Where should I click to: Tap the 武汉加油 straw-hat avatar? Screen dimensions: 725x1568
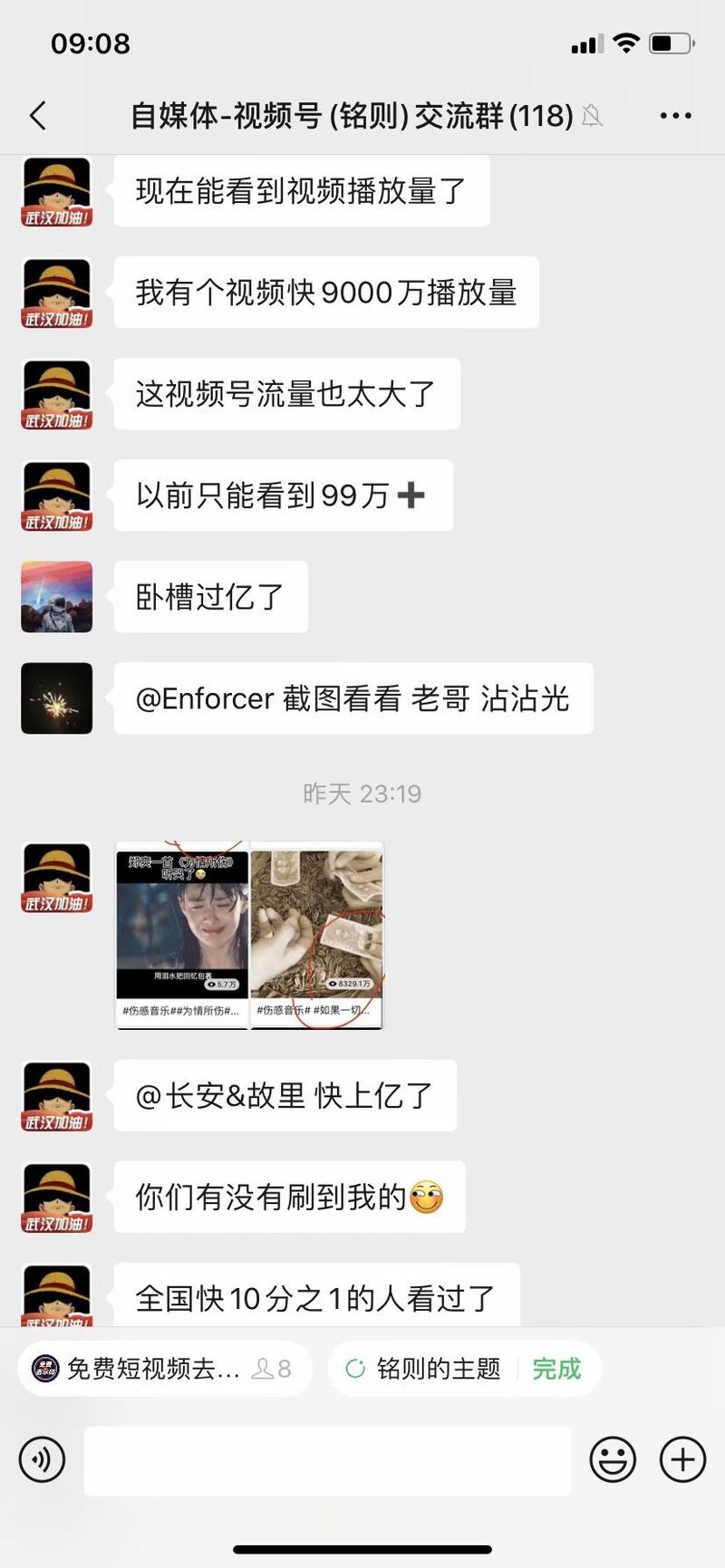point(56,190)
